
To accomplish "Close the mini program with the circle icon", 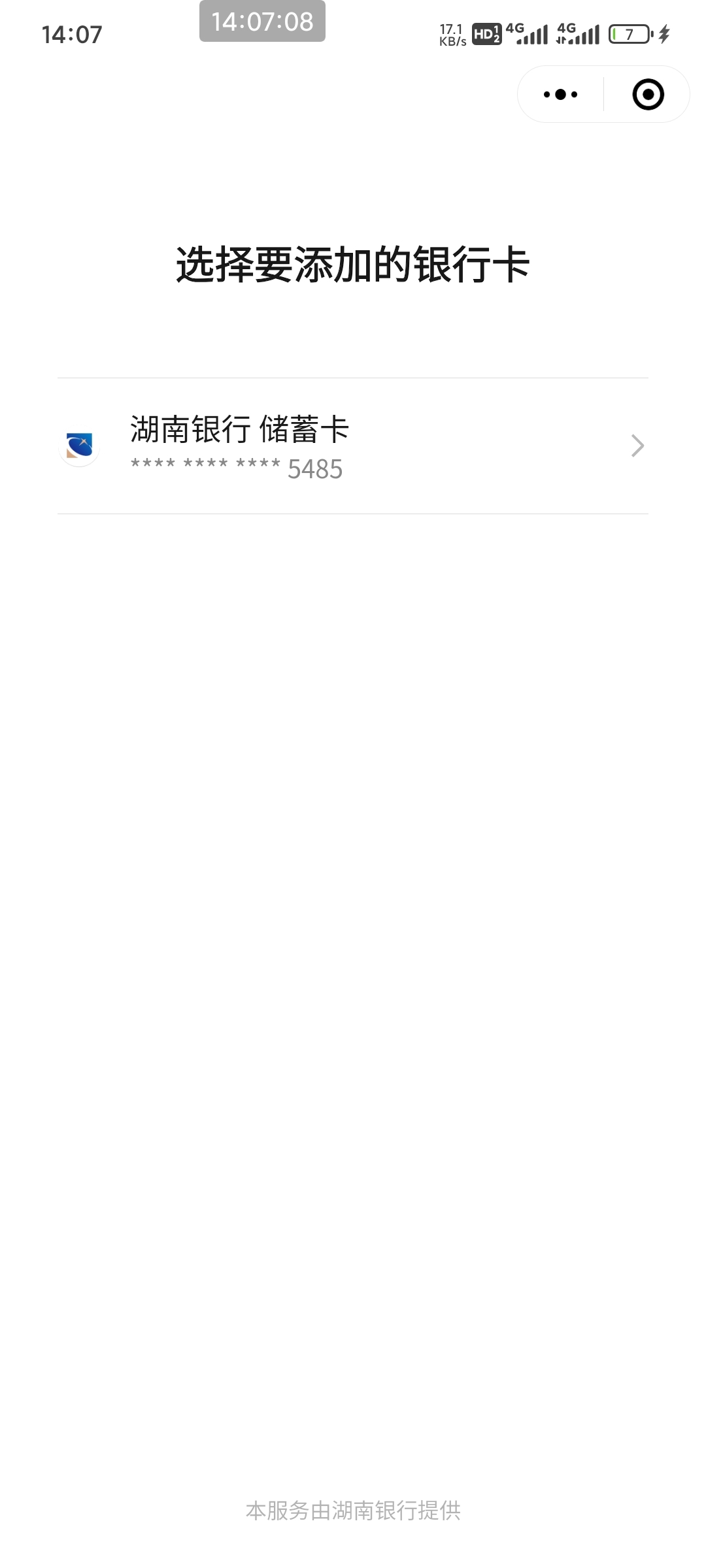I will pyautogui.click(x=648, y=95).
